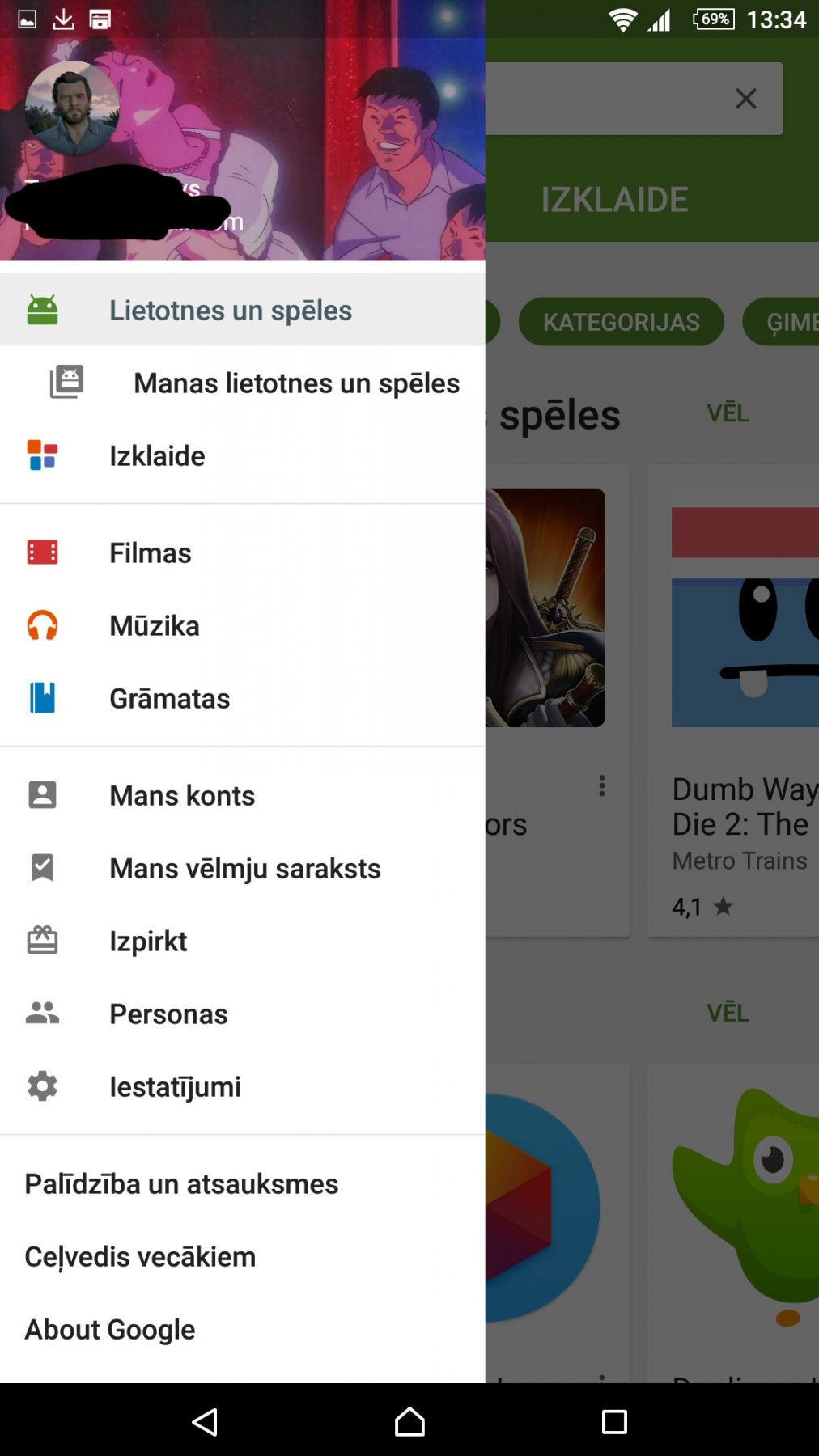This screenshot has width=819, height=1456.
Task: Open Palīdzība un atsauksmes
Action: point(181,1184)
